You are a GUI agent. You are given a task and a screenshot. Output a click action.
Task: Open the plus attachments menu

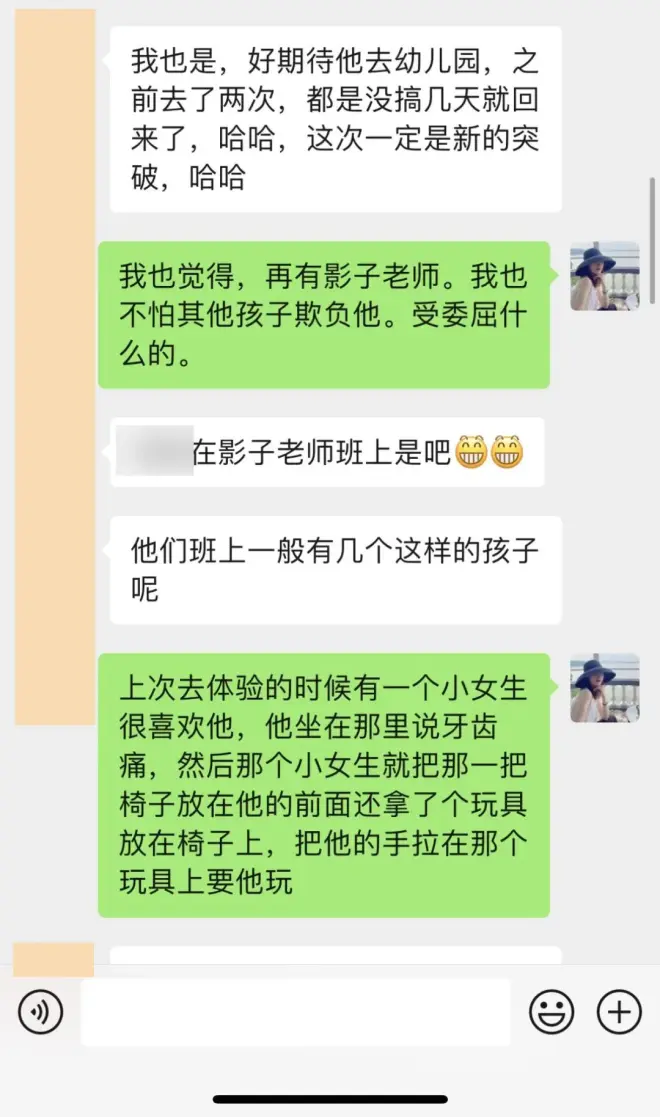tap(619, 1012)
